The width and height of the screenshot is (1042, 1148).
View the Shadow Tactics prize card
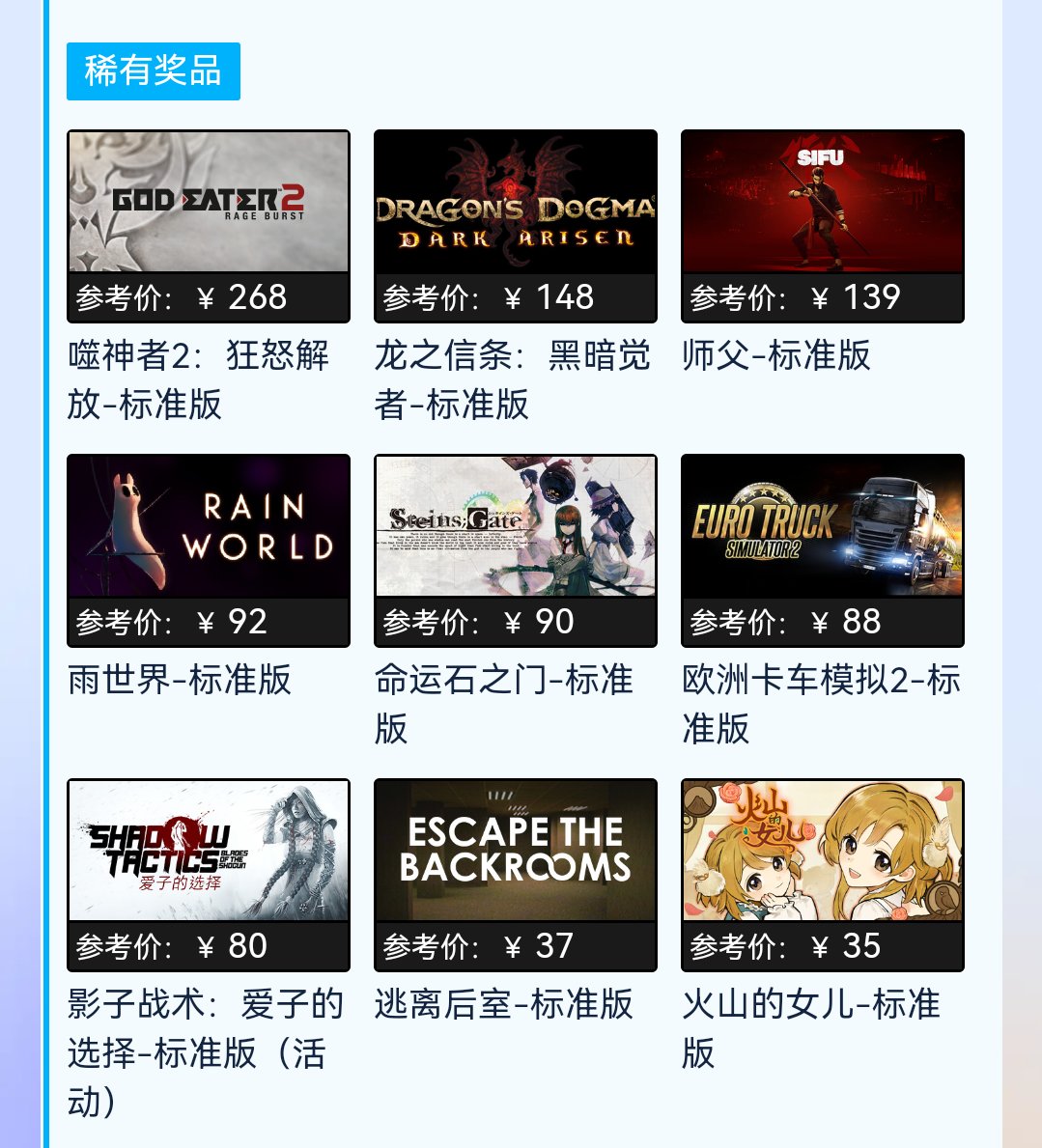(x=208, y=852)
